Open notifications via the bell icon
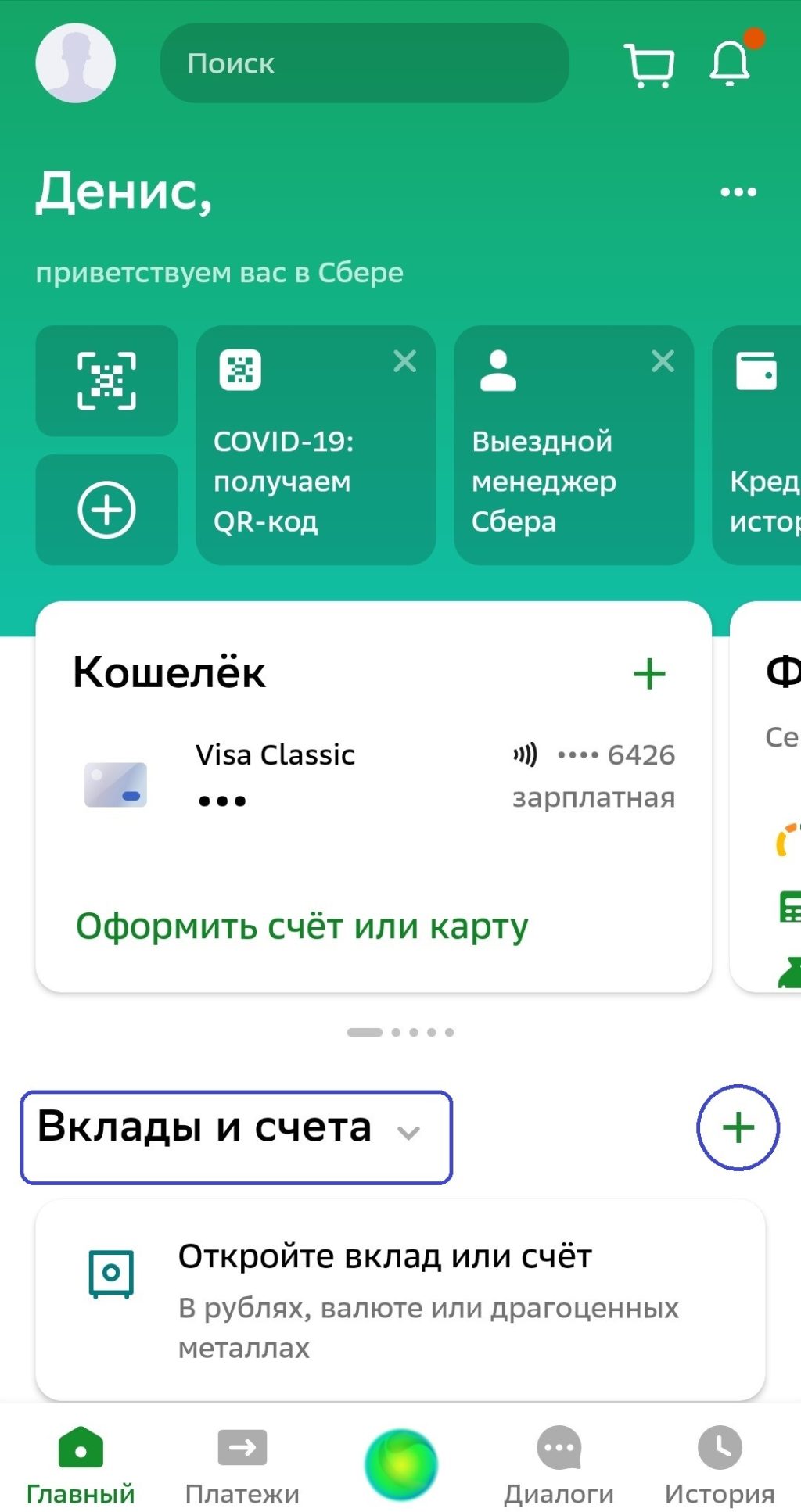The image size is (801, 1512). pyautogui.click(x=727, y=64)
